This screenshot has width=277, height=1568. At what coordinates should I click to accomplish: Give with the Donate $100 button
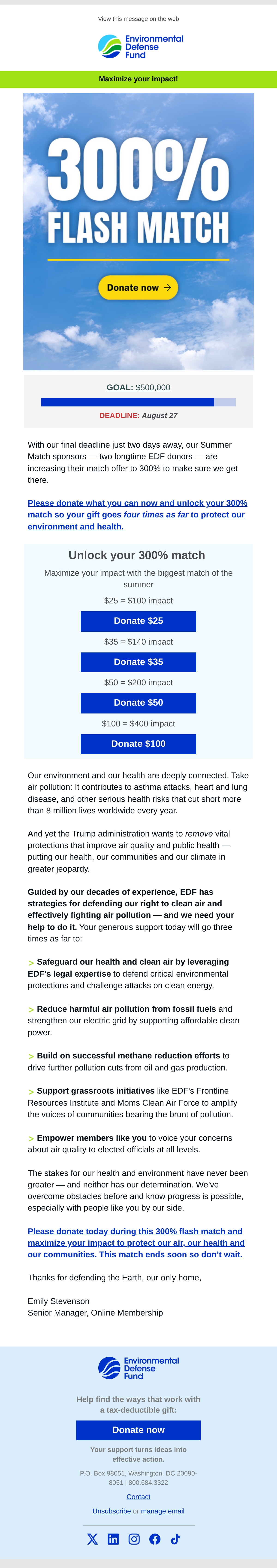[x=138, y=744]
